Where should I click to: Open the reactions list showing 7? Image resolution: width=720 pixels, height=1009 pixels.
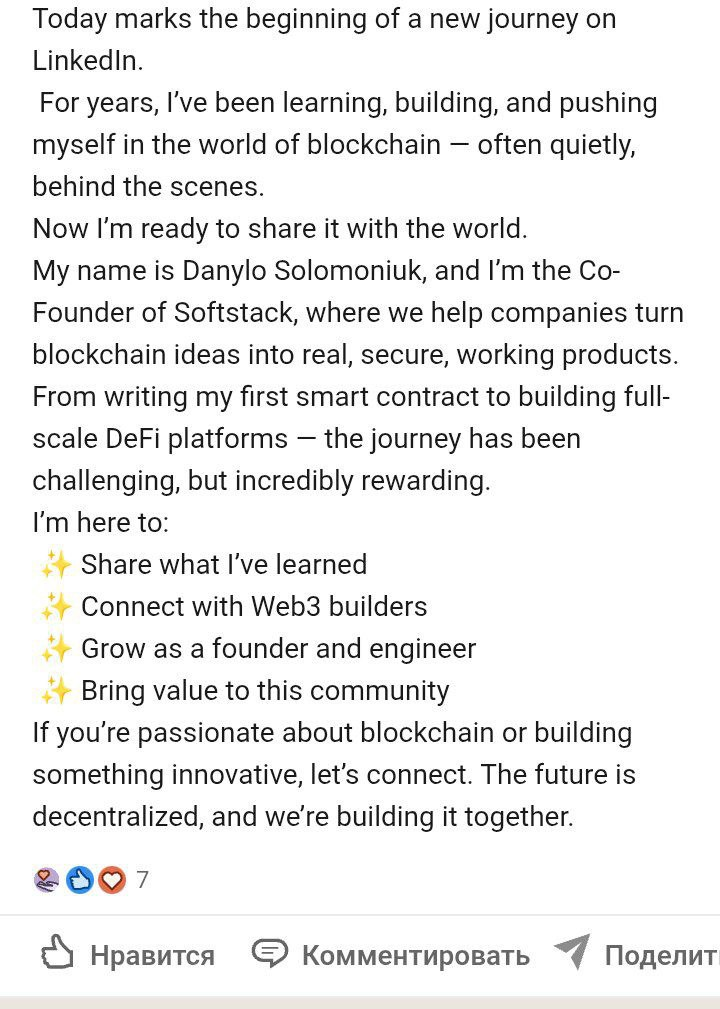[x=91, y=880]
